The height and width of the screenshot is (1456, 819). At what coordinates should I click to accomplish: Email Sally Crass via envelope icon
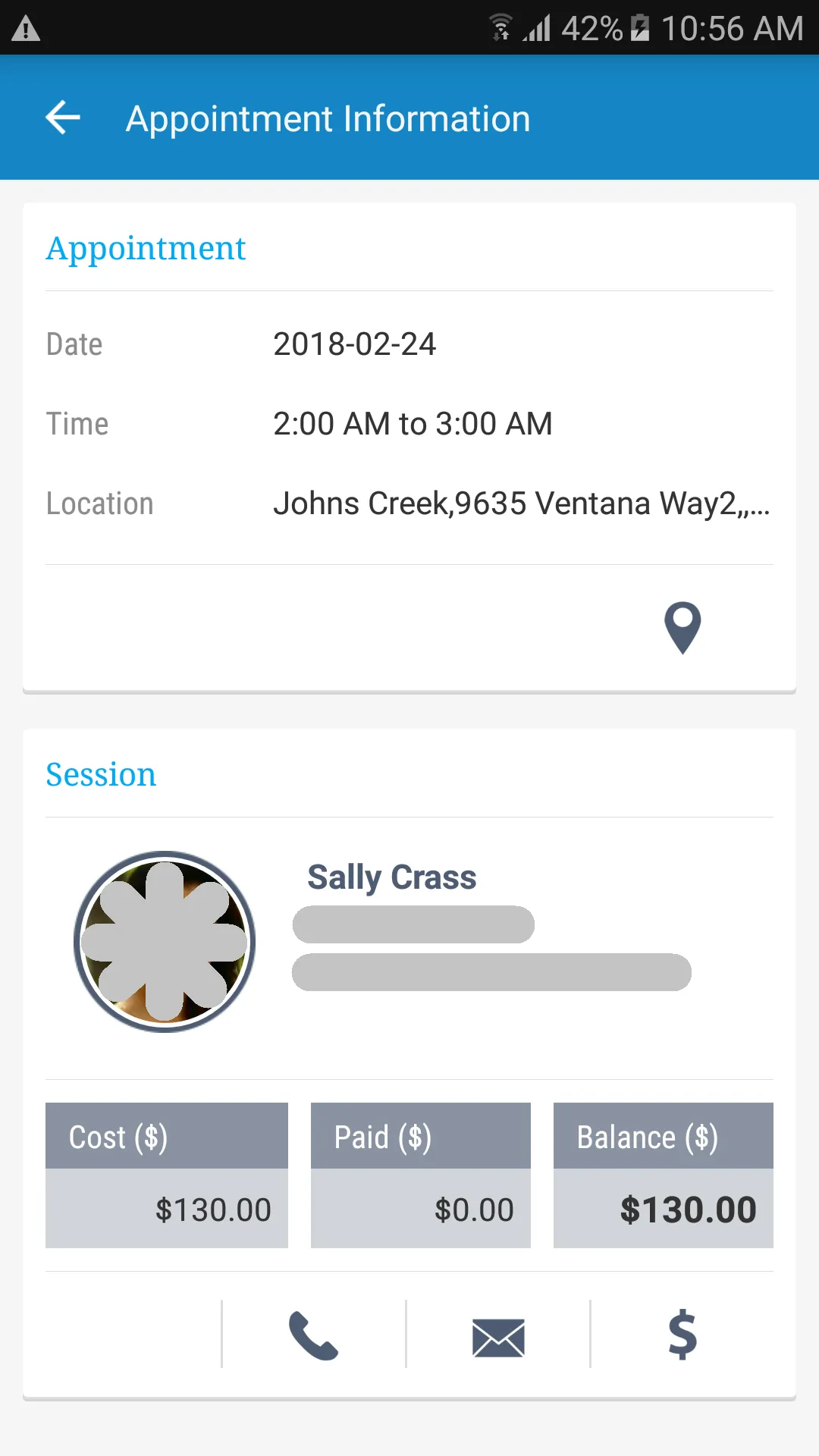click(498, 1337)
